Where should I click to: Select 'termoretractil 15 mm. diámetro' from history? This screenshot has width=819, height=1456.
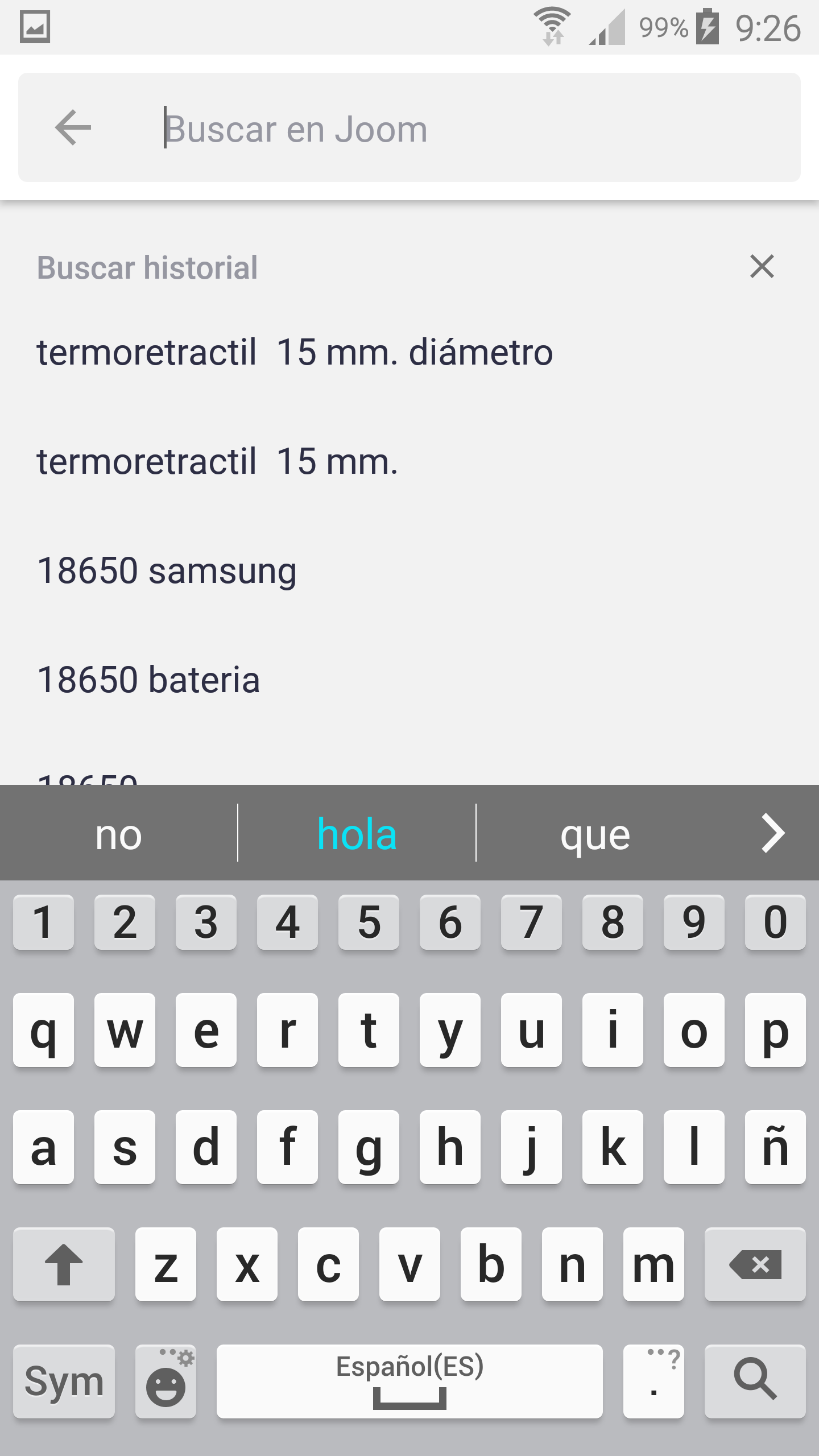point(295,352)
